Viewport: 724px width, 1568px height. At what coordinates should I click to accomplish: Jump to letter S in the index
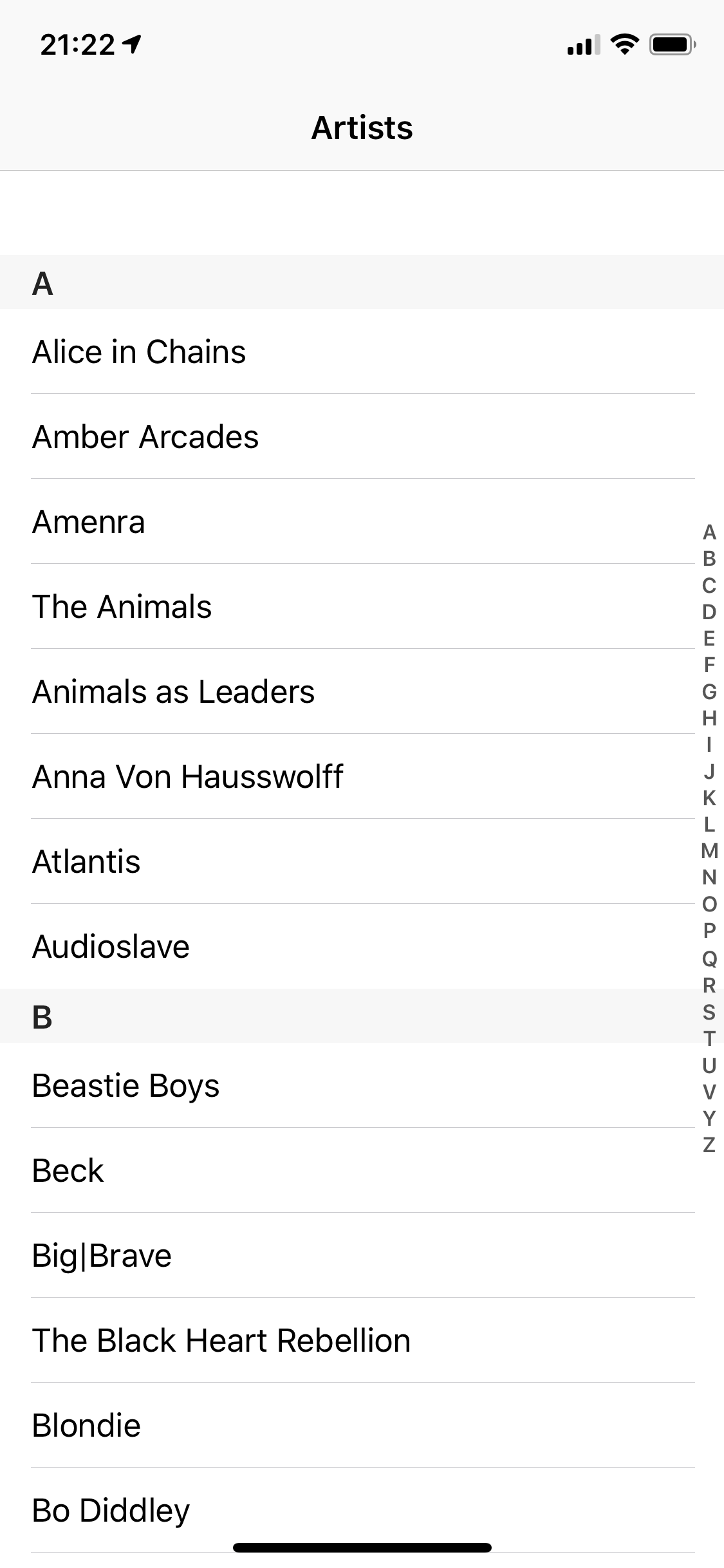(709, 1012)
